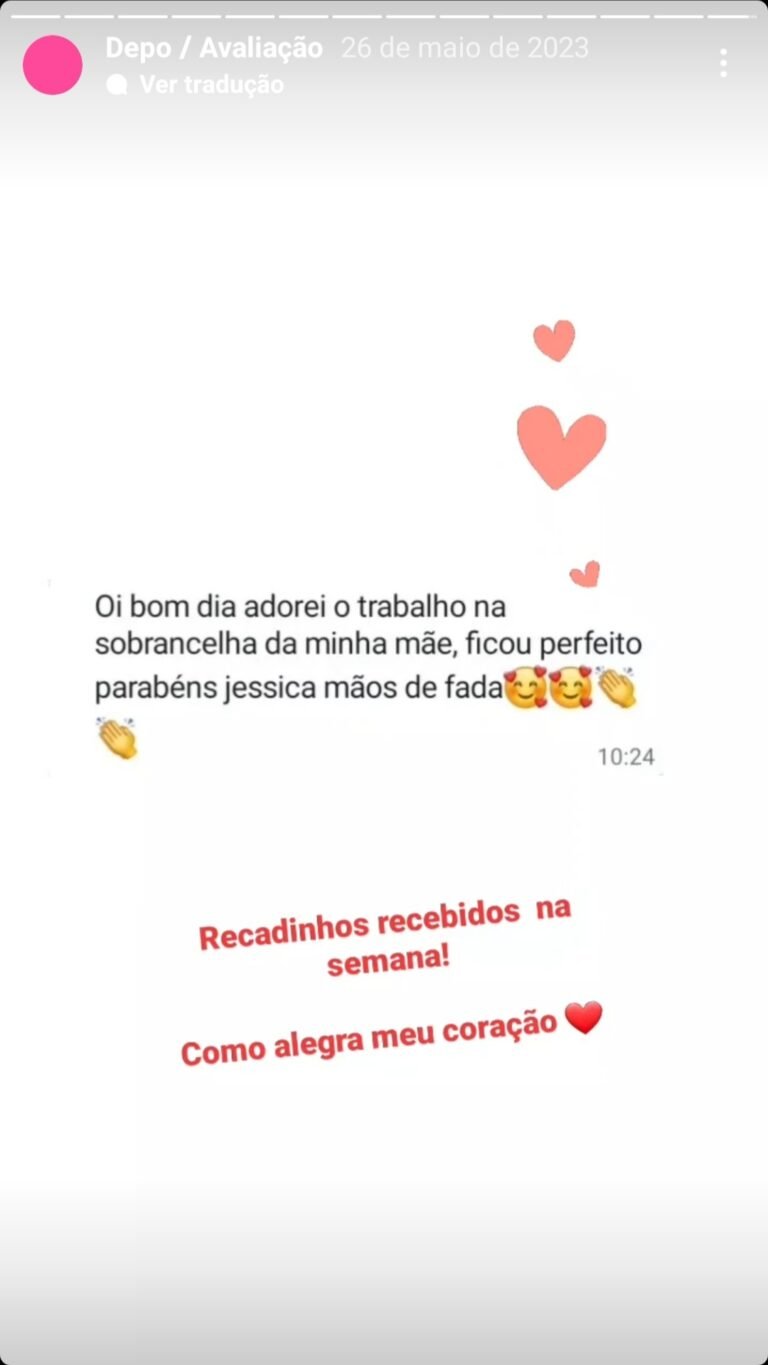
Task: Open the story options three-dot menu
Action: tap(723, 62)
